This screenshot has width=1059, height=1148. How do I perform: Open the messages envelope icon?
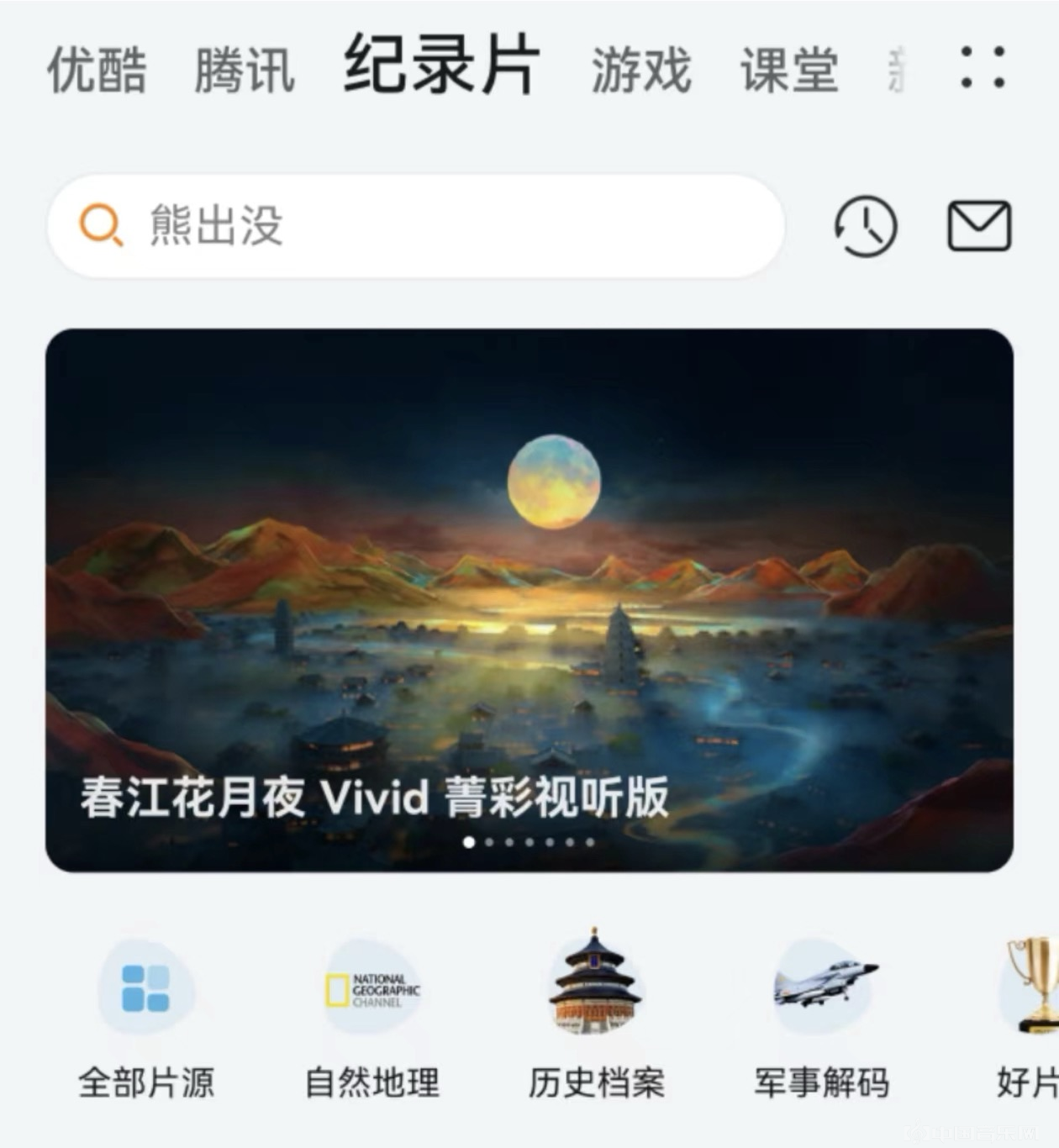coord(979,226)
